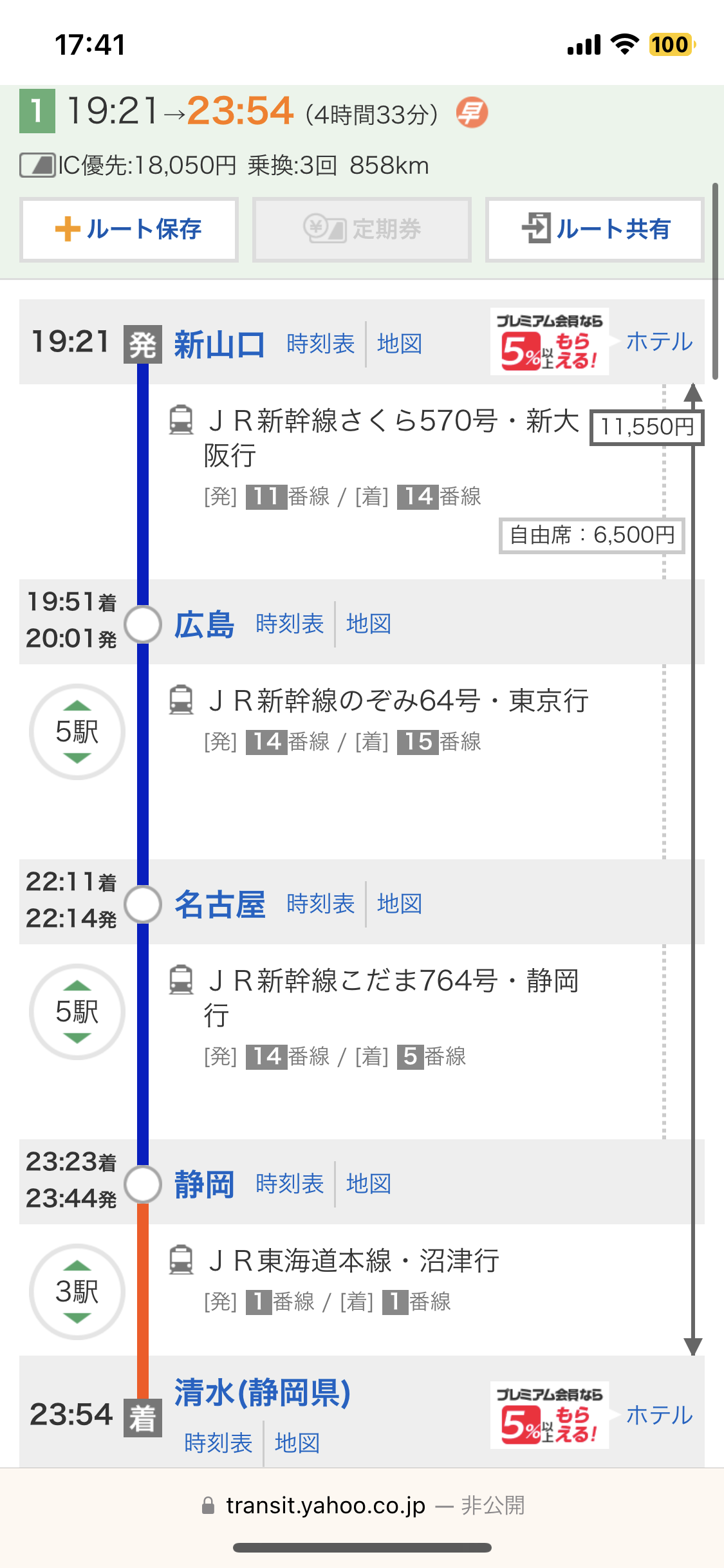Image resolution: width=724 pixels, height=1568 pixels.
Task: Tap ホテル link near 新山口
Action: click(x=659, y=341)
